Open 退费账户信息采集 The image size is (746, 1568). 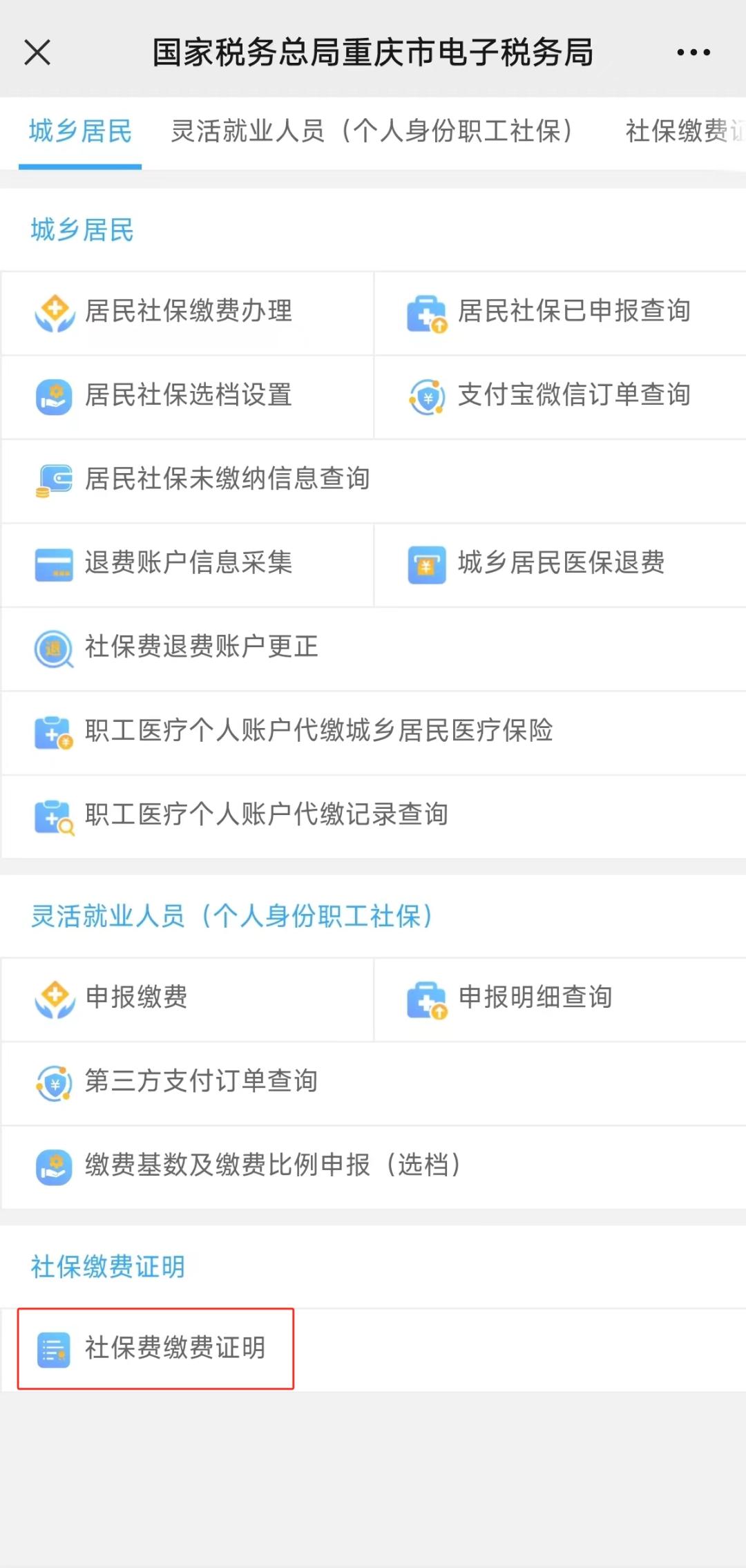coord(187,564)
